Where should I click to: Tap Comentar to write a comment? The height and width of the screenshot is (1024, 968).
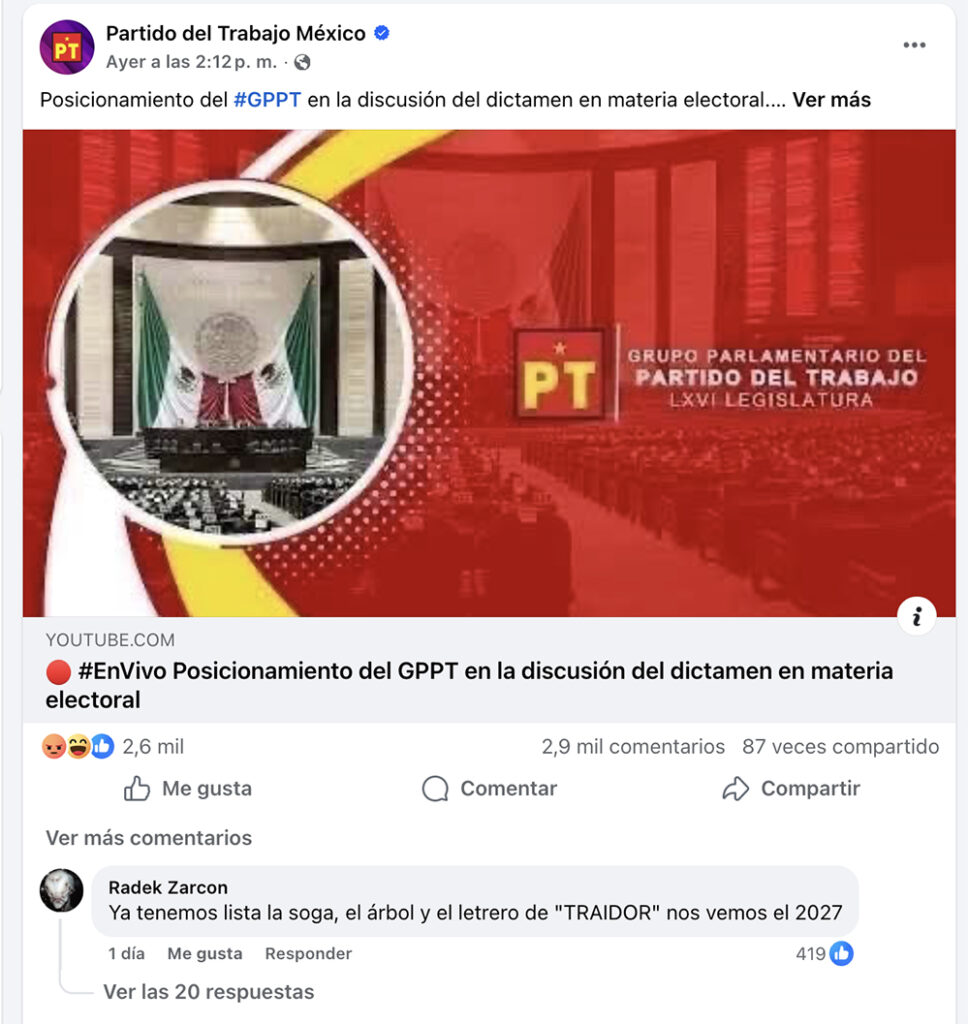pos(490,789)
